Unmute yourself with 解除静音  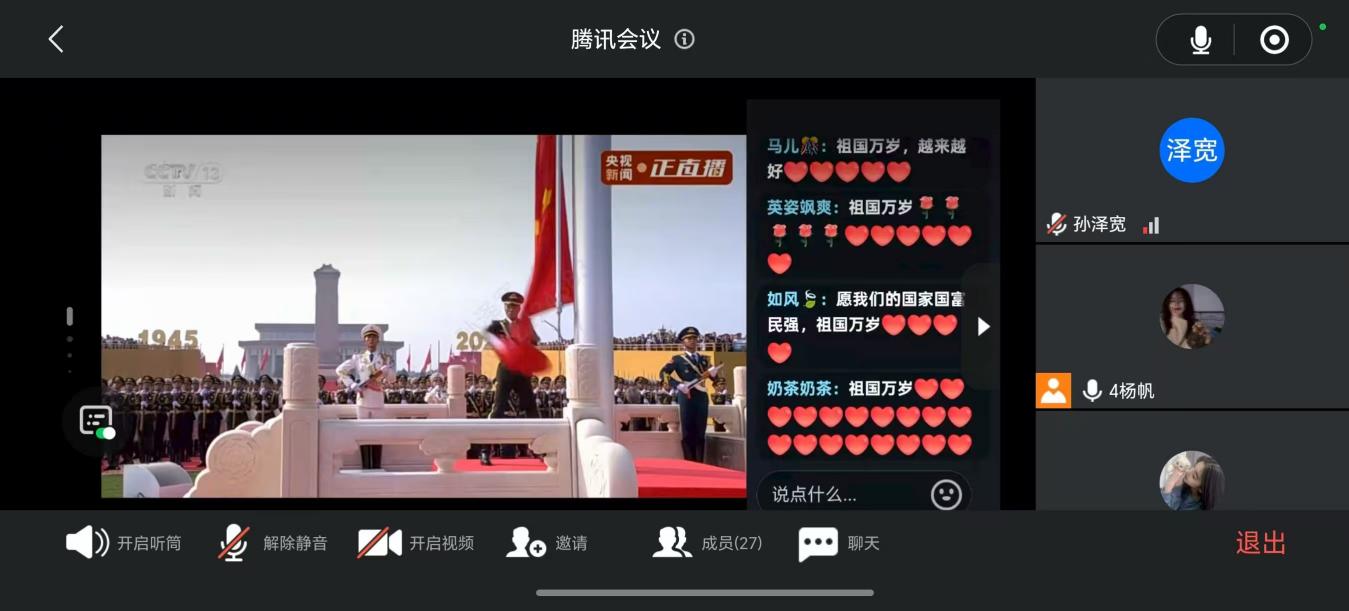274,543
